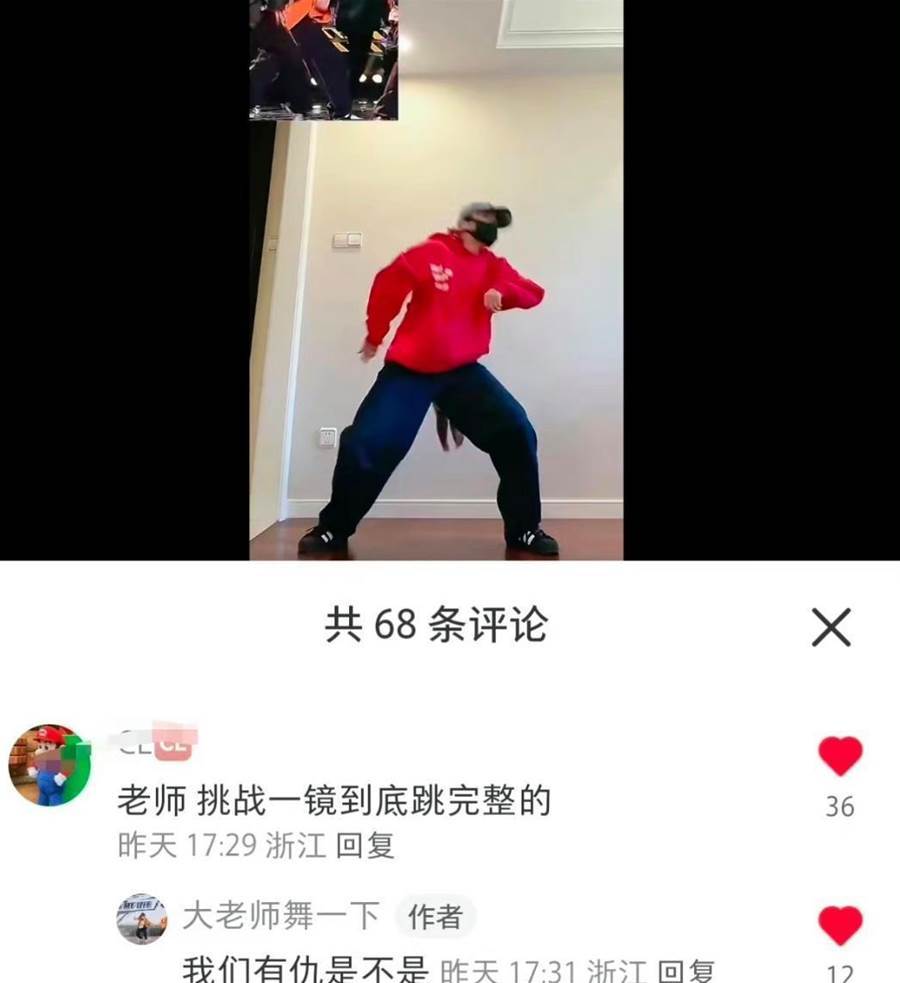
Task: Reply to 大老师舞一下's comment
Action: pos(688,970)
